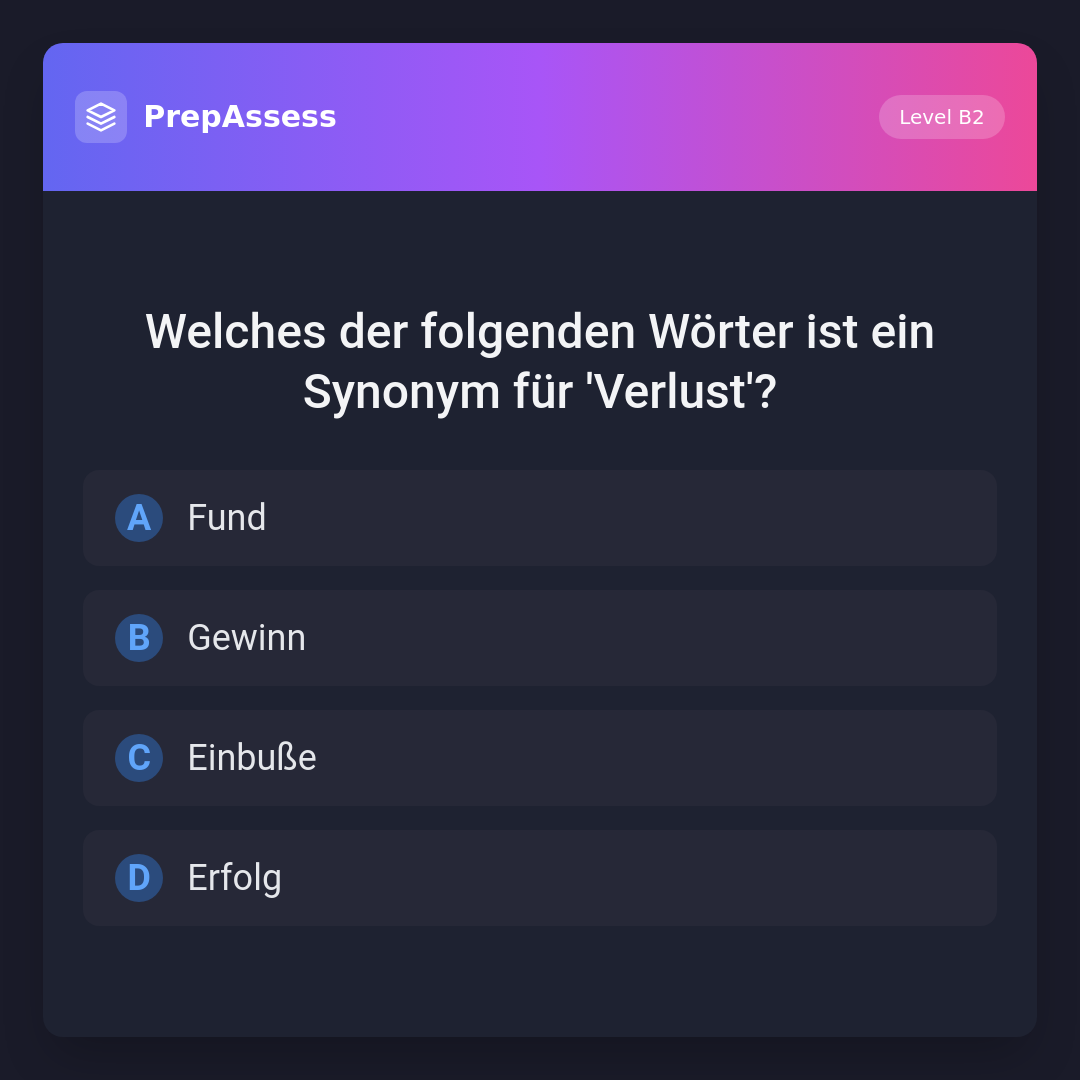This screenshot has width=1080, height=1080.
Task: Mark option D Erfolg as answer
Action: click(x=540, y=878)
